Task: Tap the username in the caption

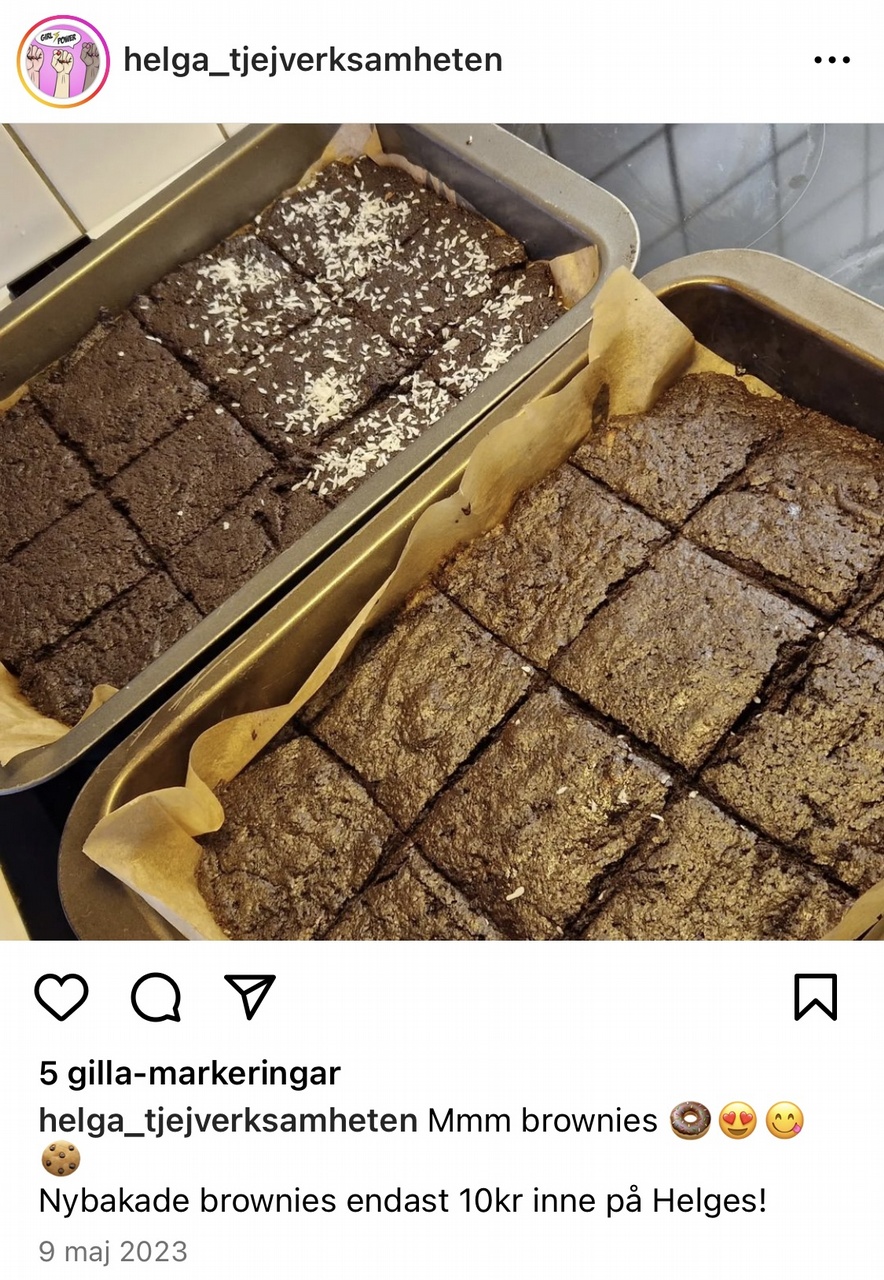Action: 228,1121
